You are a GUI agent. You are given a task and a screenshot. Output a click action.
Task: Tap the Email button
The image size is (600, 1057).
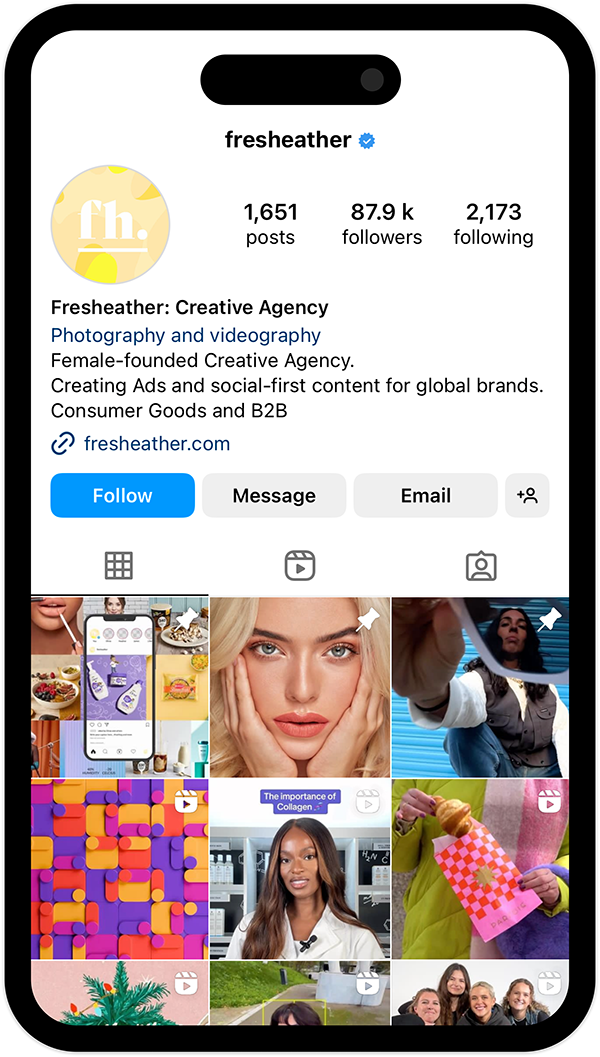[425, 495]
